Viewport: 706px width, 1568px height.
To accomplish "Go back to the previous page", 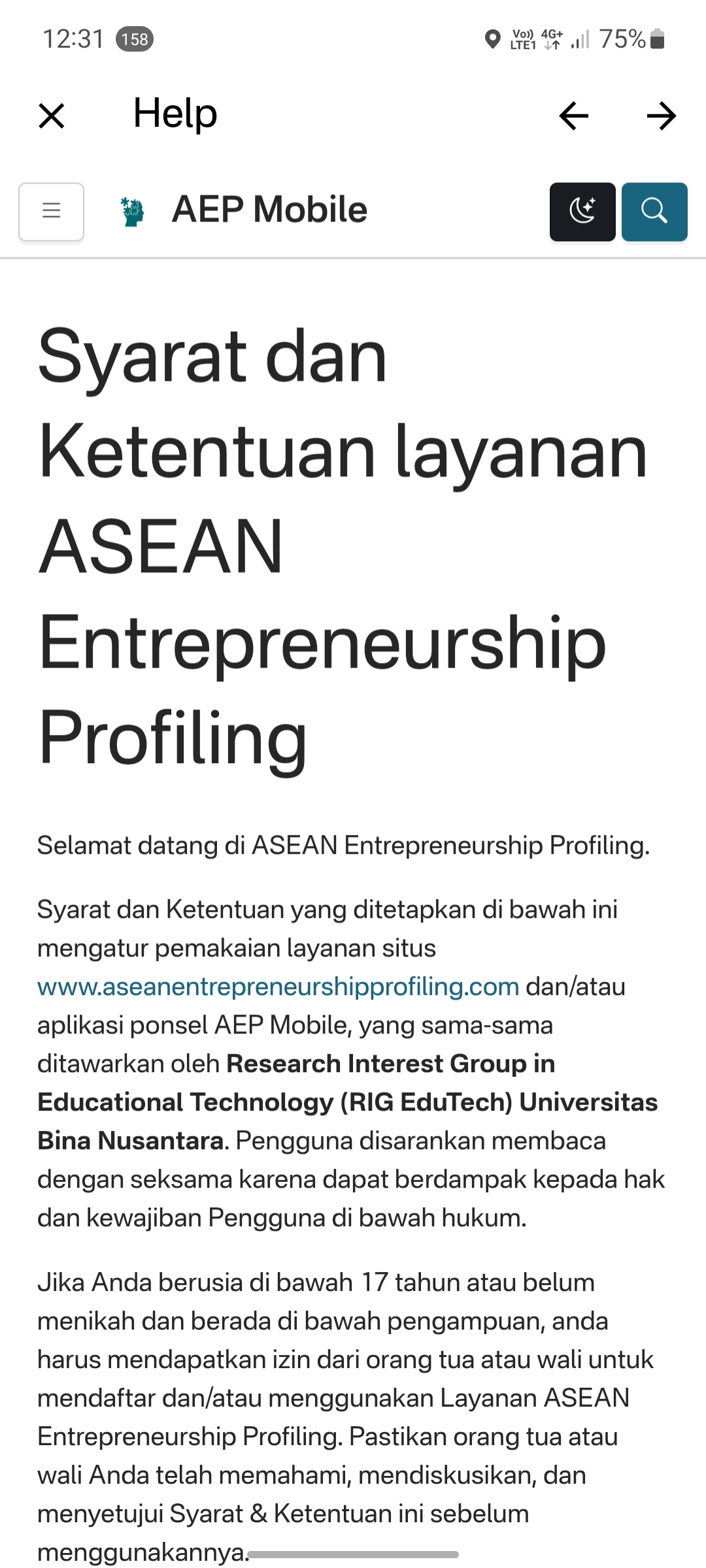I will 574,116.
